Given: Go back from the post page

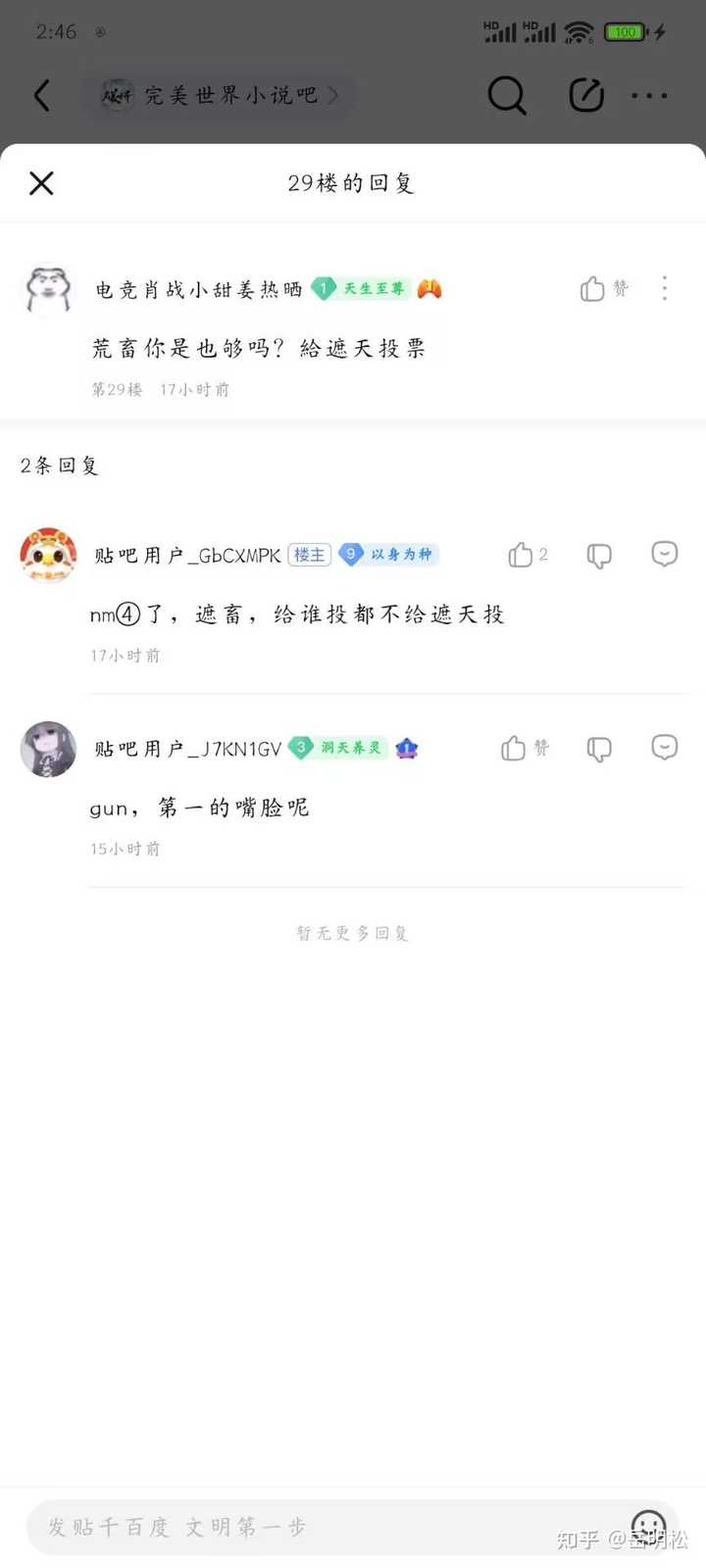Looking at the screenshot, I should point(41,96).
